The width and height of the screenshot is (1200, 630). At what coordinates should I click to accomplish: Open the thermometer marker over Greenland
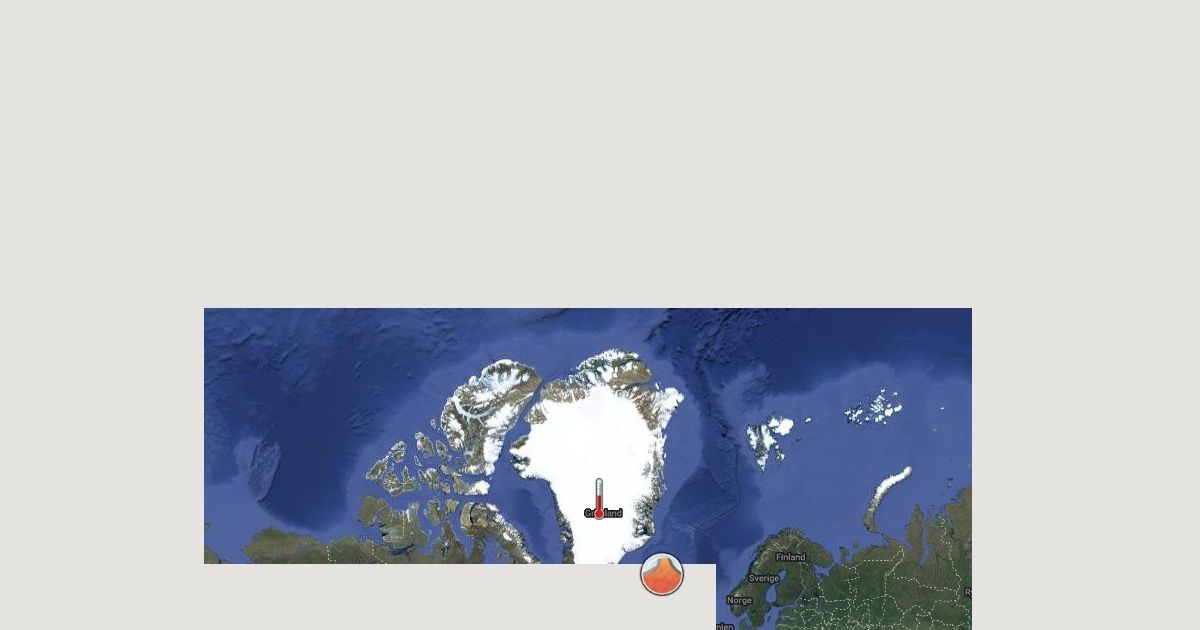[599, 498]
